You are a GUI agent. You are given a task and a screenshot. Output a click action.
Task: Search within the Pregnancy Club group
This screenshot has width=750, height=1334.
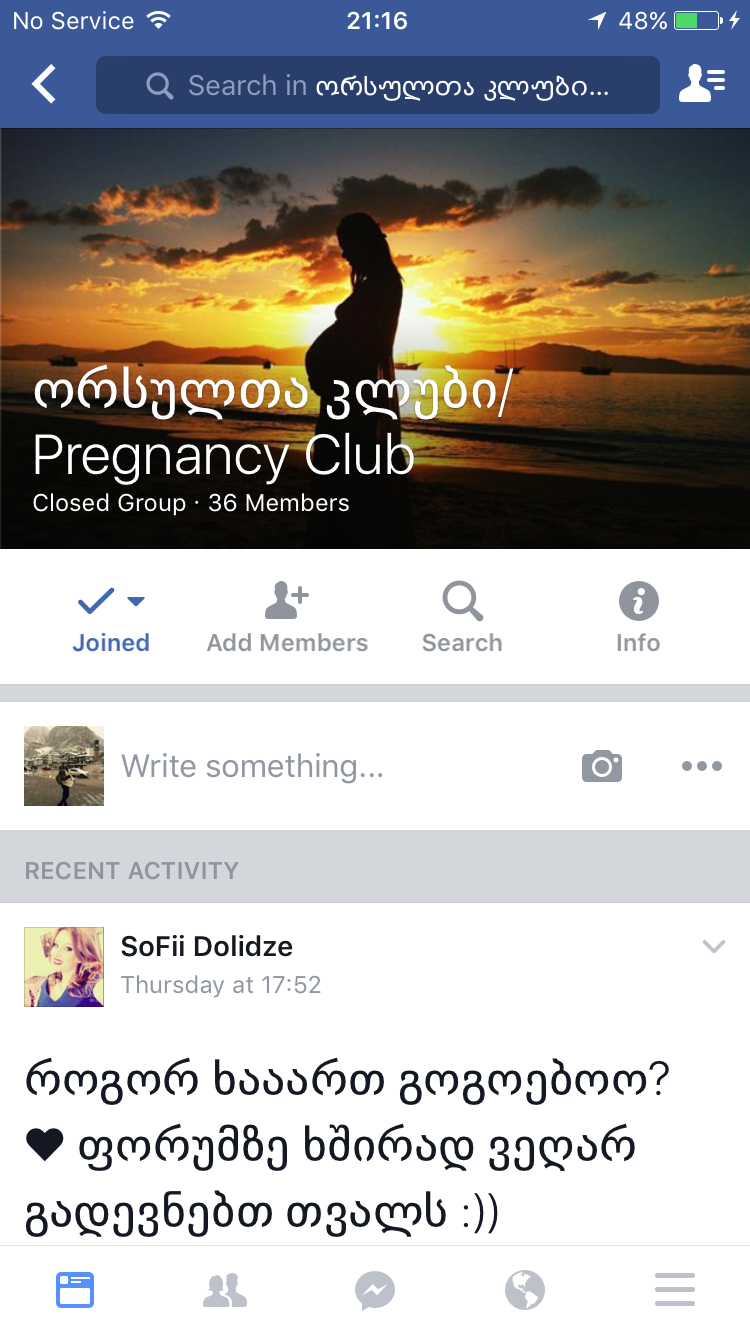pyautogui.click(x=378, y=85)
